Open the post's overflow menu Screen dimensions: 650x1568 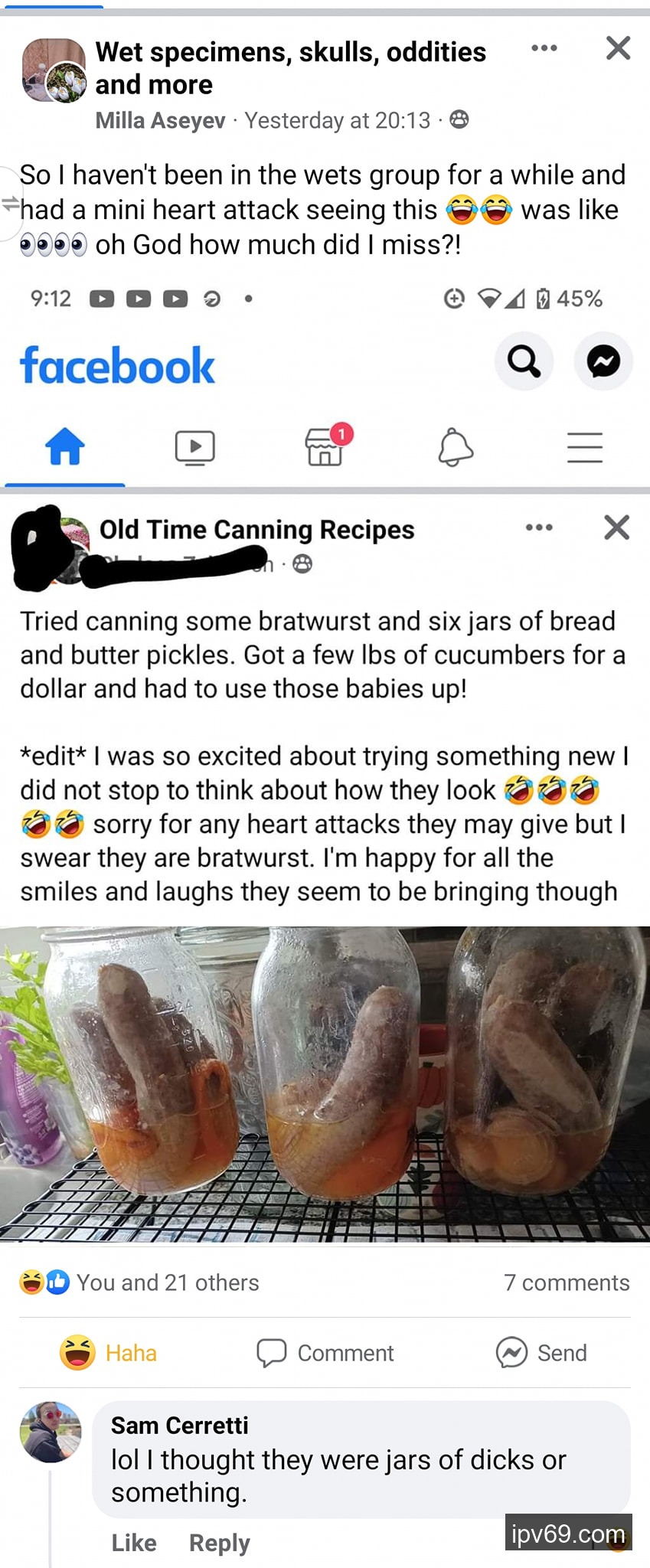click(x=544, y=48)
